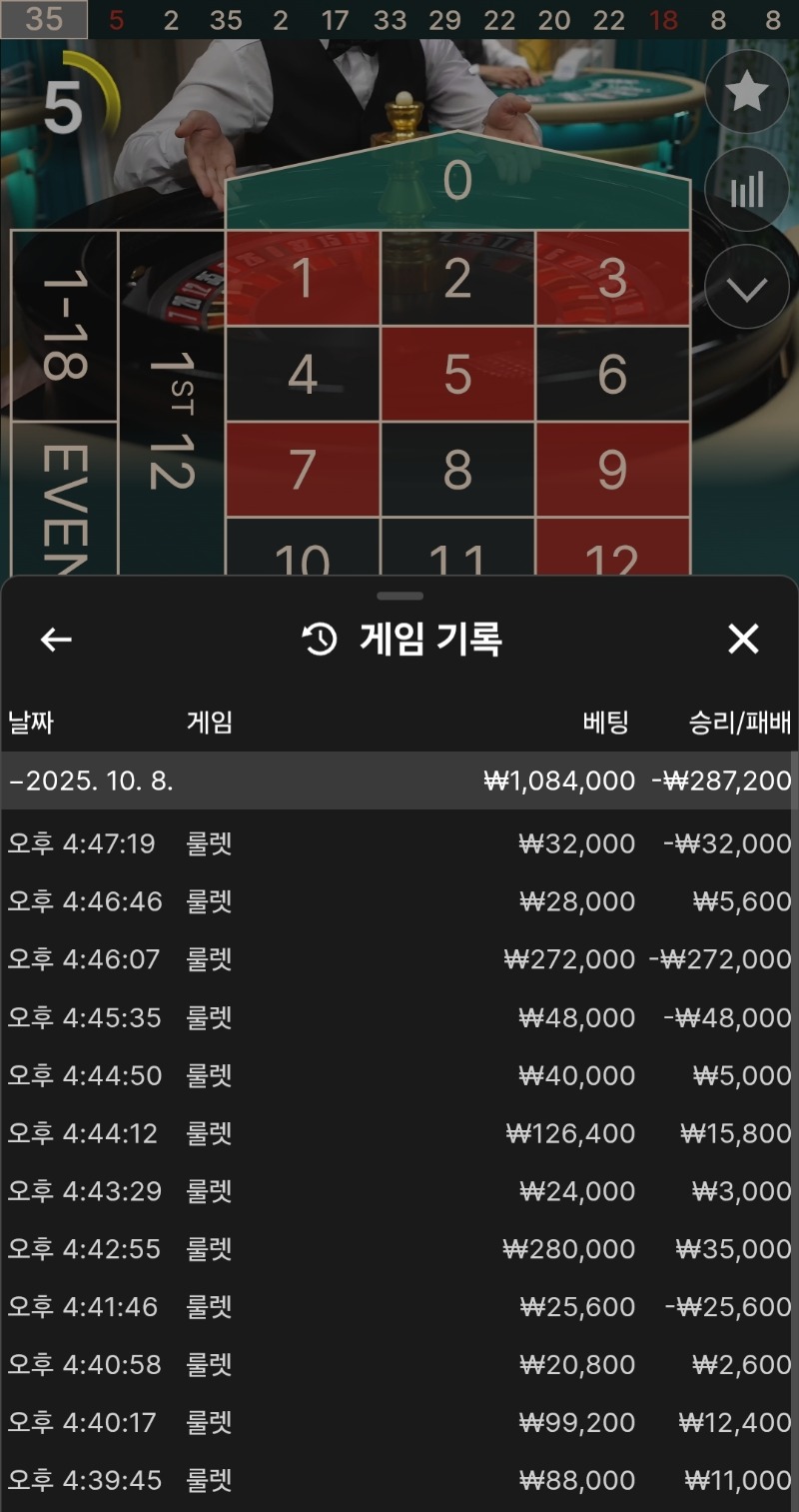
Task: Open the statistics bar chart icon
Action: point(746,190)
